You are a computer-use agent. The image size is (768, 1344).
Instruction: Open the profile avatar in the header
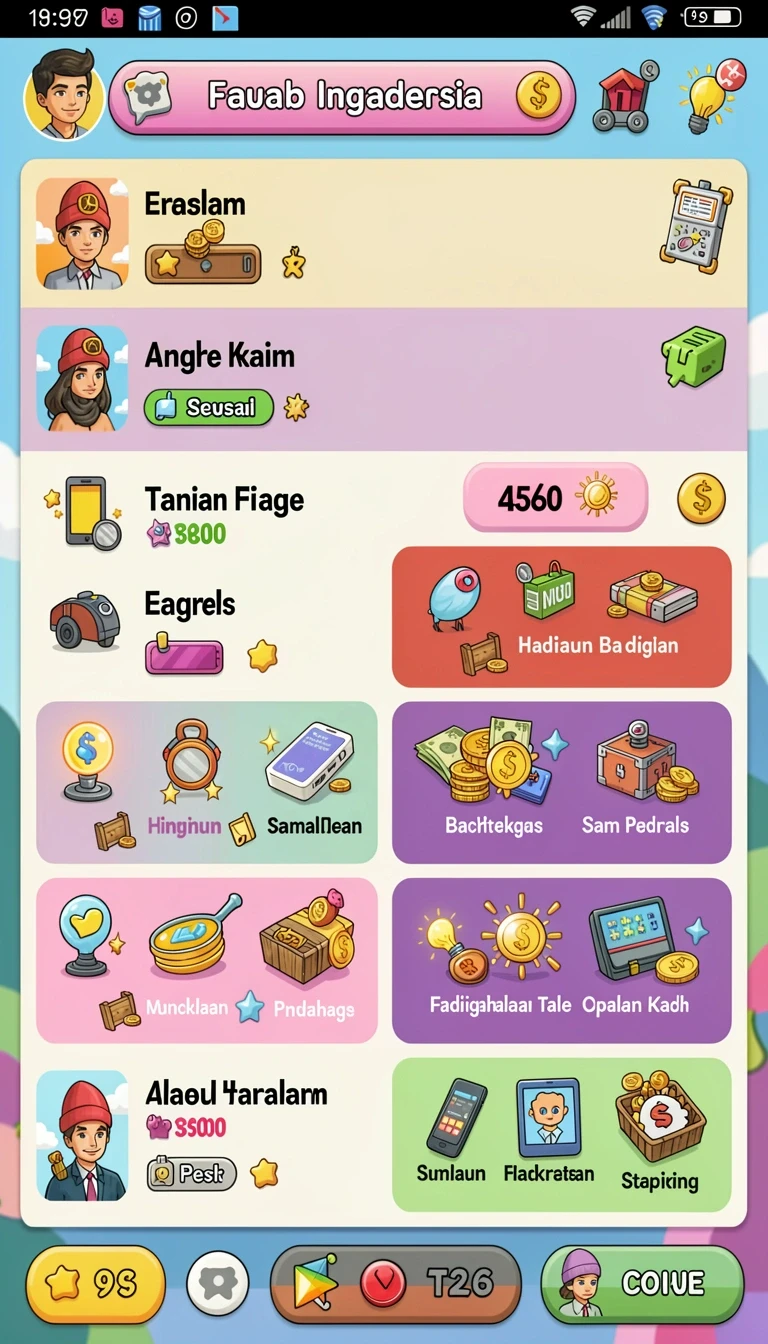64,96
